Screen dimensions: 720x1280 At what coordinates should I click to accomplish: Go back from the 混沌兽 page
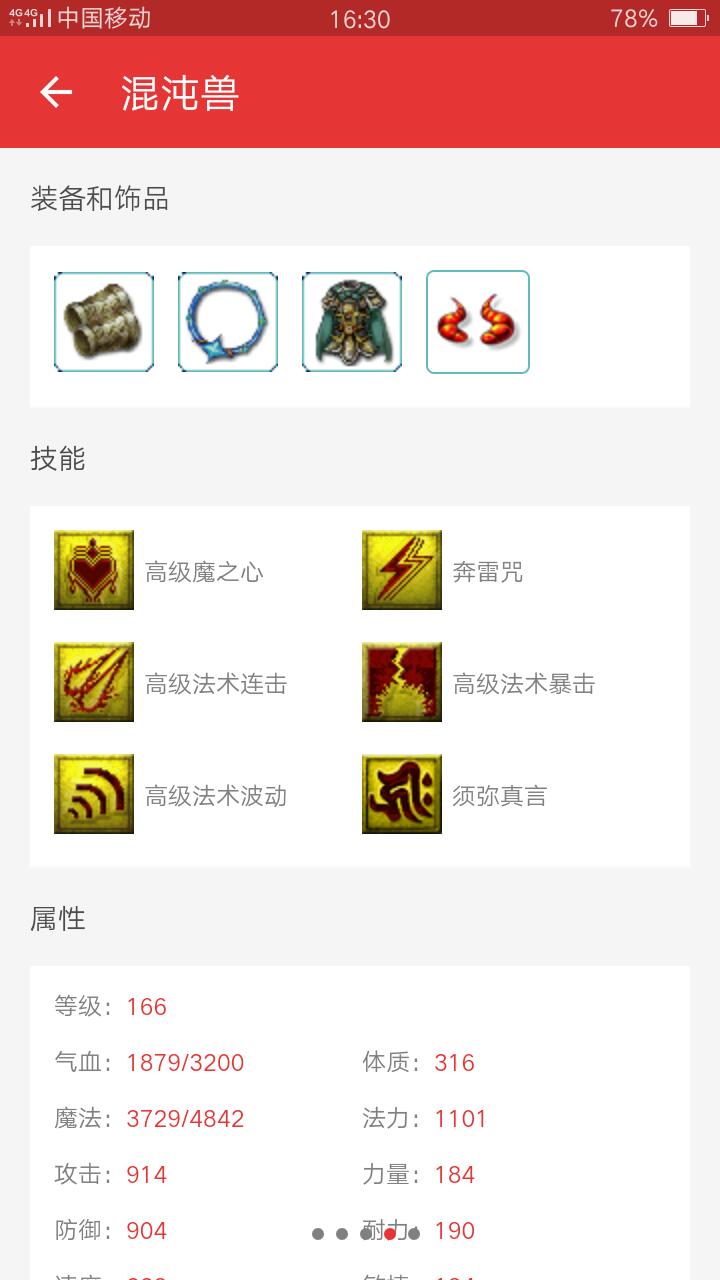click(56, 92)
